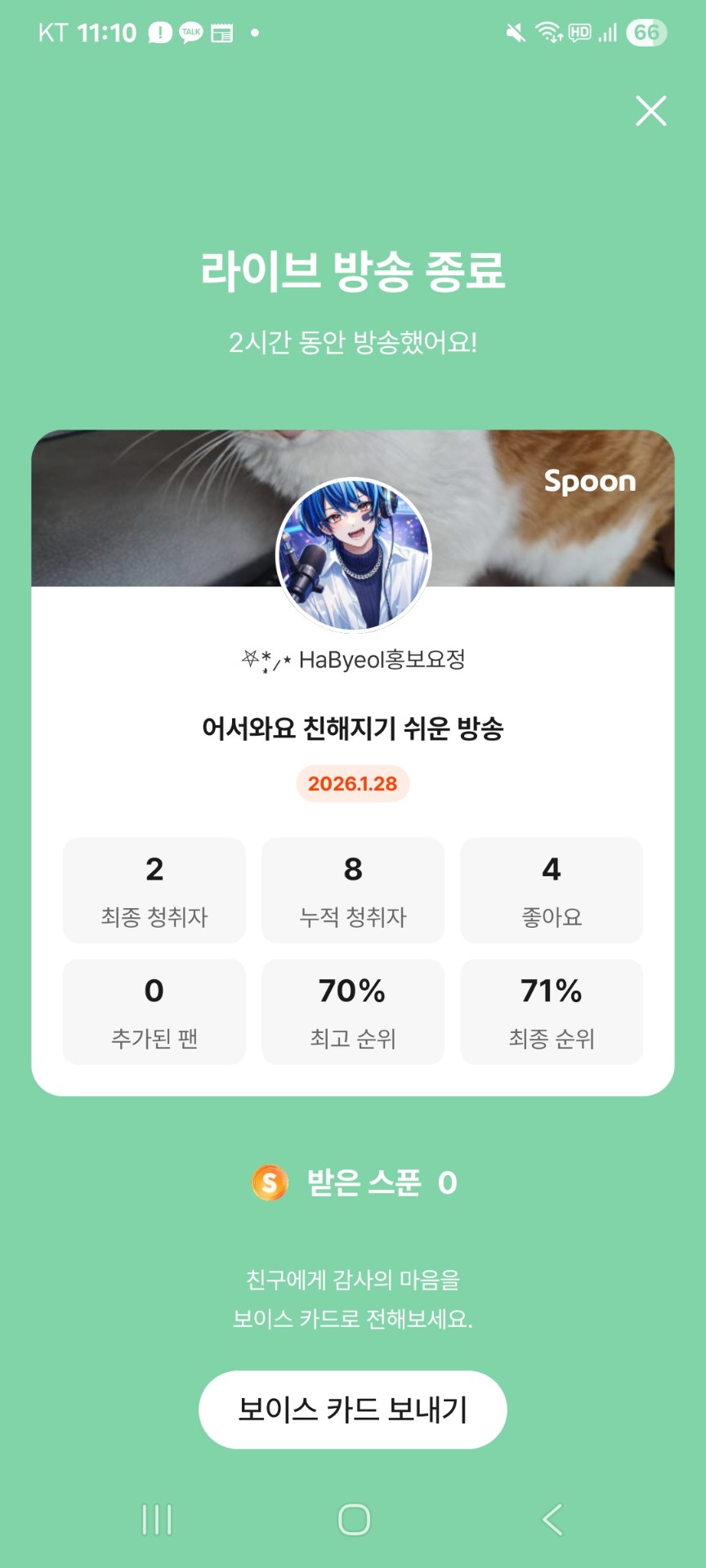Screen dimensions: 706x1568
Task: Go to the home screen
Action: click(354, 1520)
